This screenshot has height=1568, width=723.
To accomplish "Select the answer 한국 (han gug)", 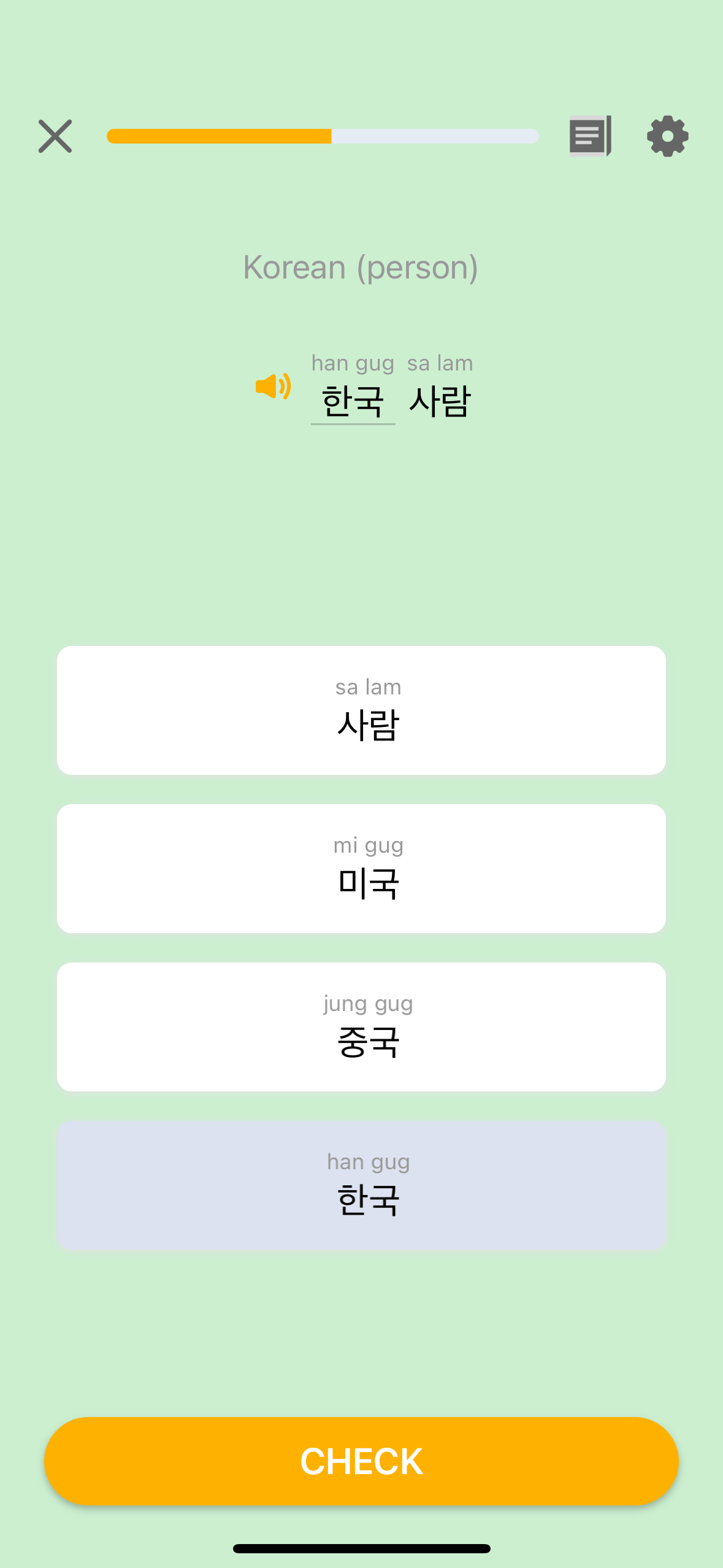I will click(x=361, y=1185).
